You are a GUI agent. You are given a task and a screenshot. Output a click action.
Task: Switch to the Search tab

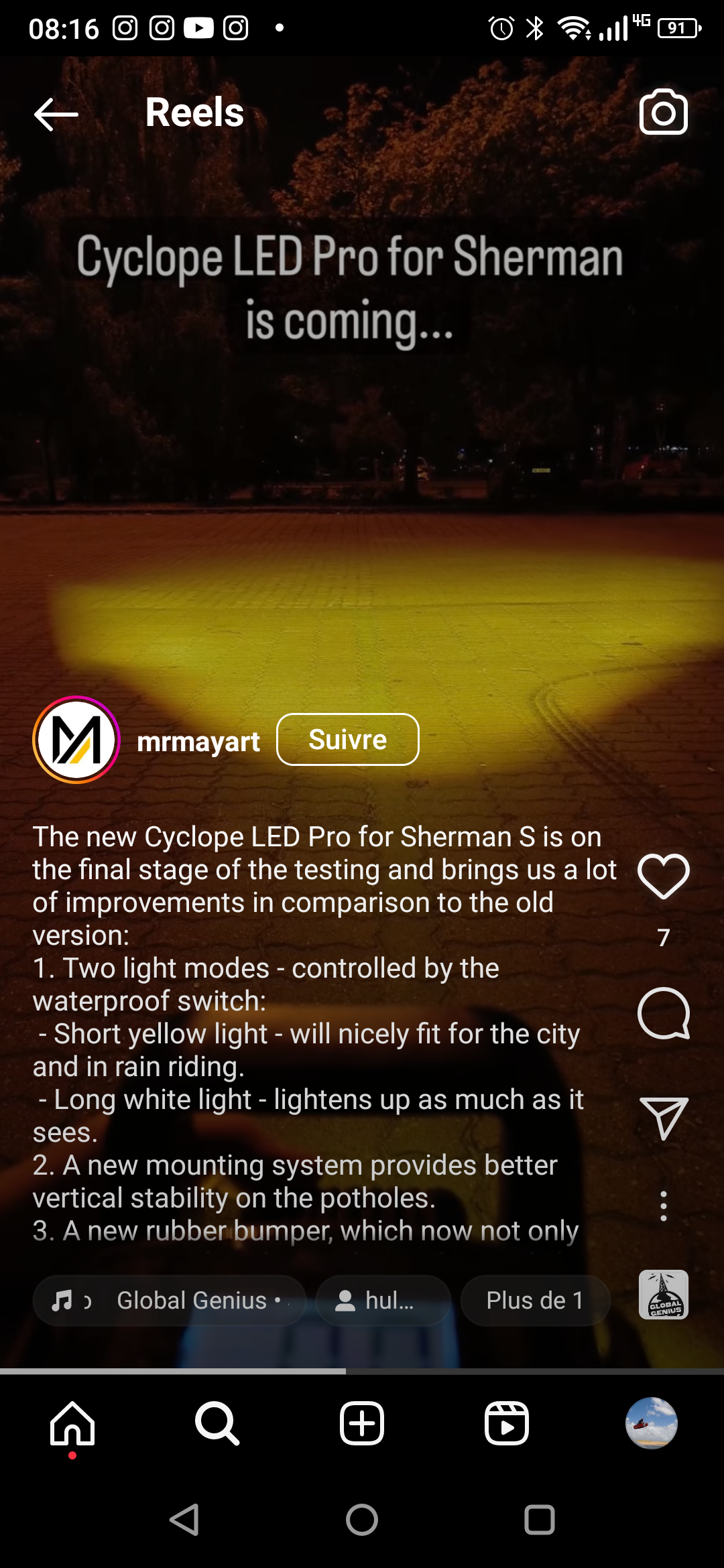[x=217, y=1423]
